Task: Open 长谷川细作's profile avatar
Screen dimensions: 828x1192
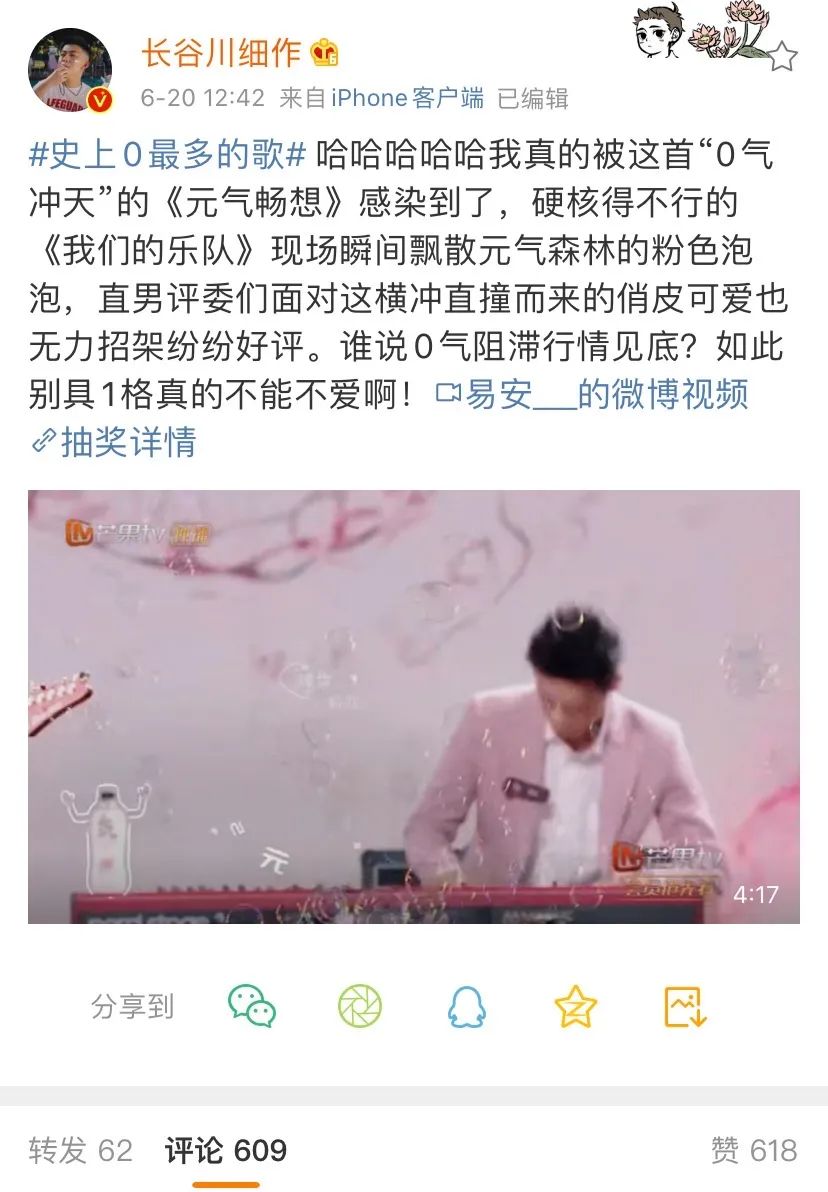Action: [x=69, y=70]
